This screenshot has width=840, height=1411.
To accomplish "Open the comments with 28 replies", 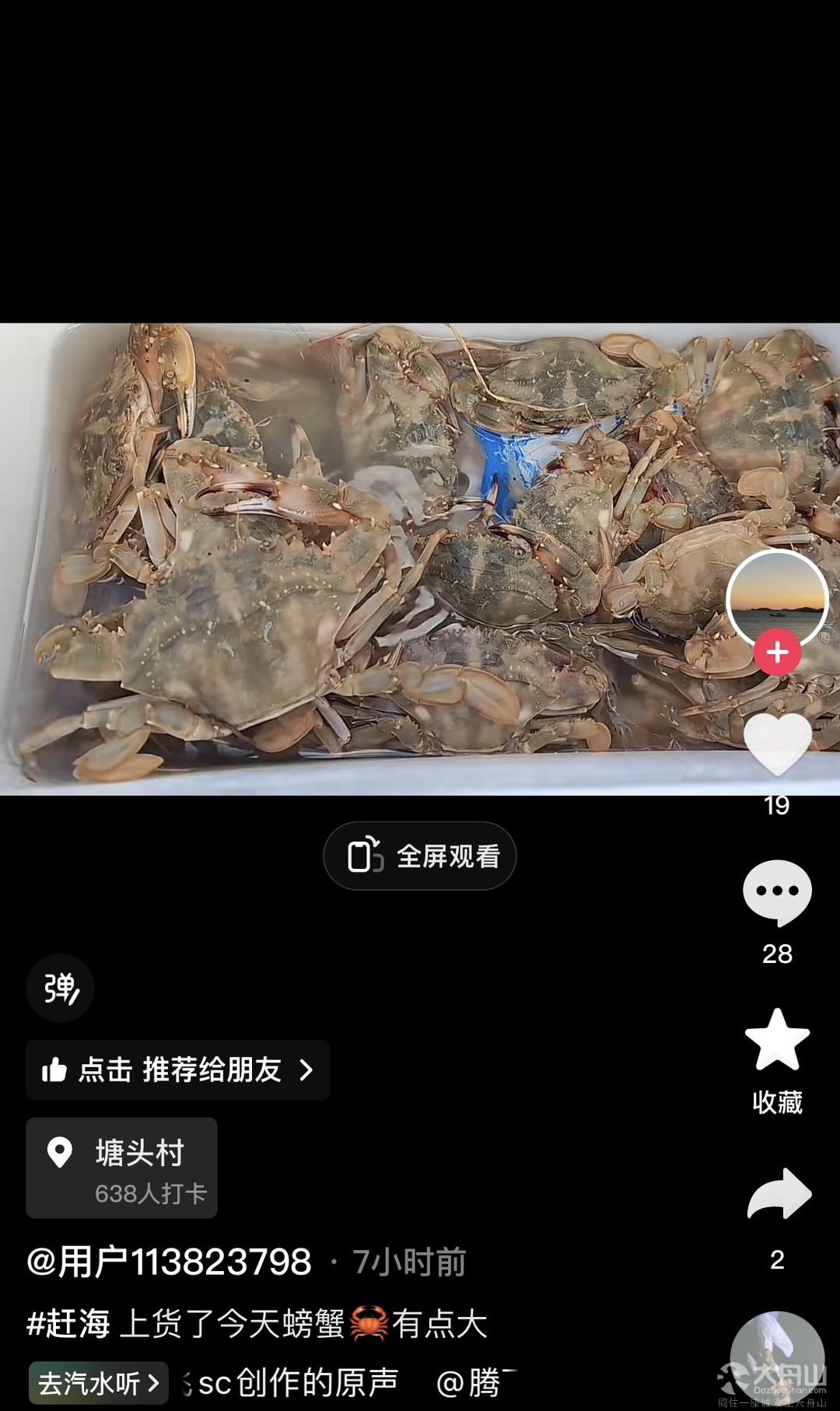I will point(777,893).
